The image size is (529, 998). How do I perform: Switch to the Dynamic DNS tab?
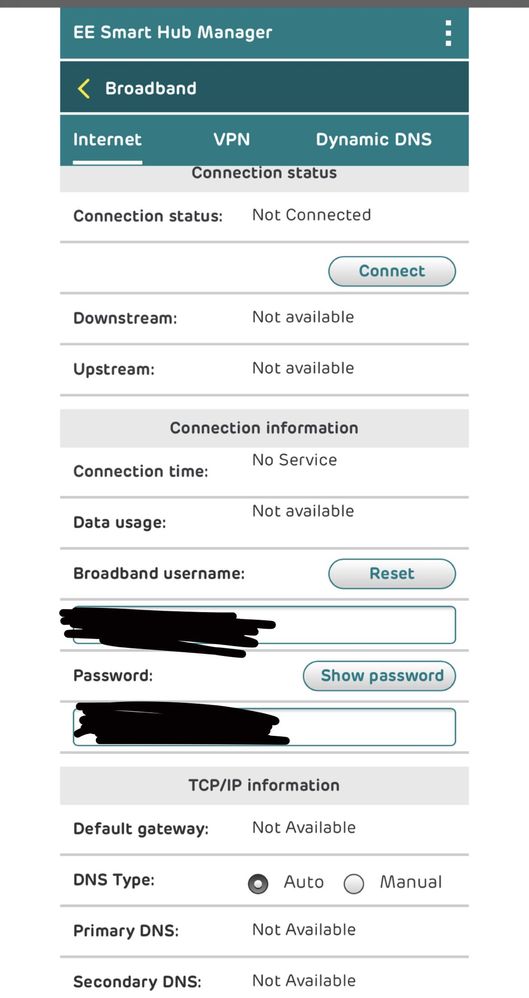tap(374, 139)
